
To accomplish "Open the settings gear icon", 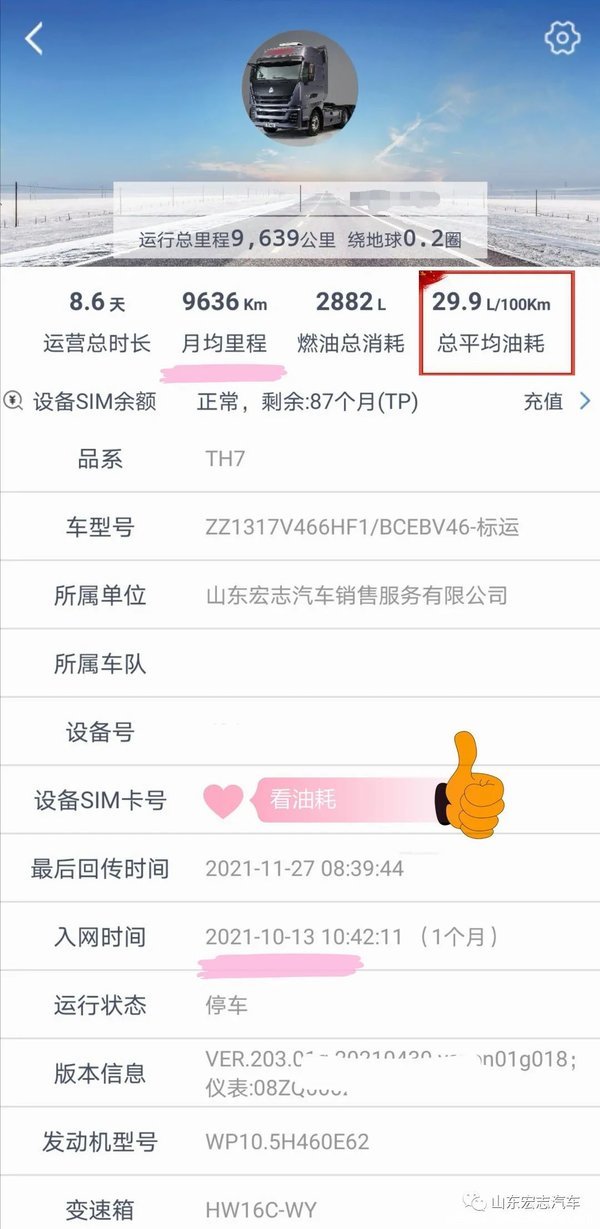I will [562, 38].
